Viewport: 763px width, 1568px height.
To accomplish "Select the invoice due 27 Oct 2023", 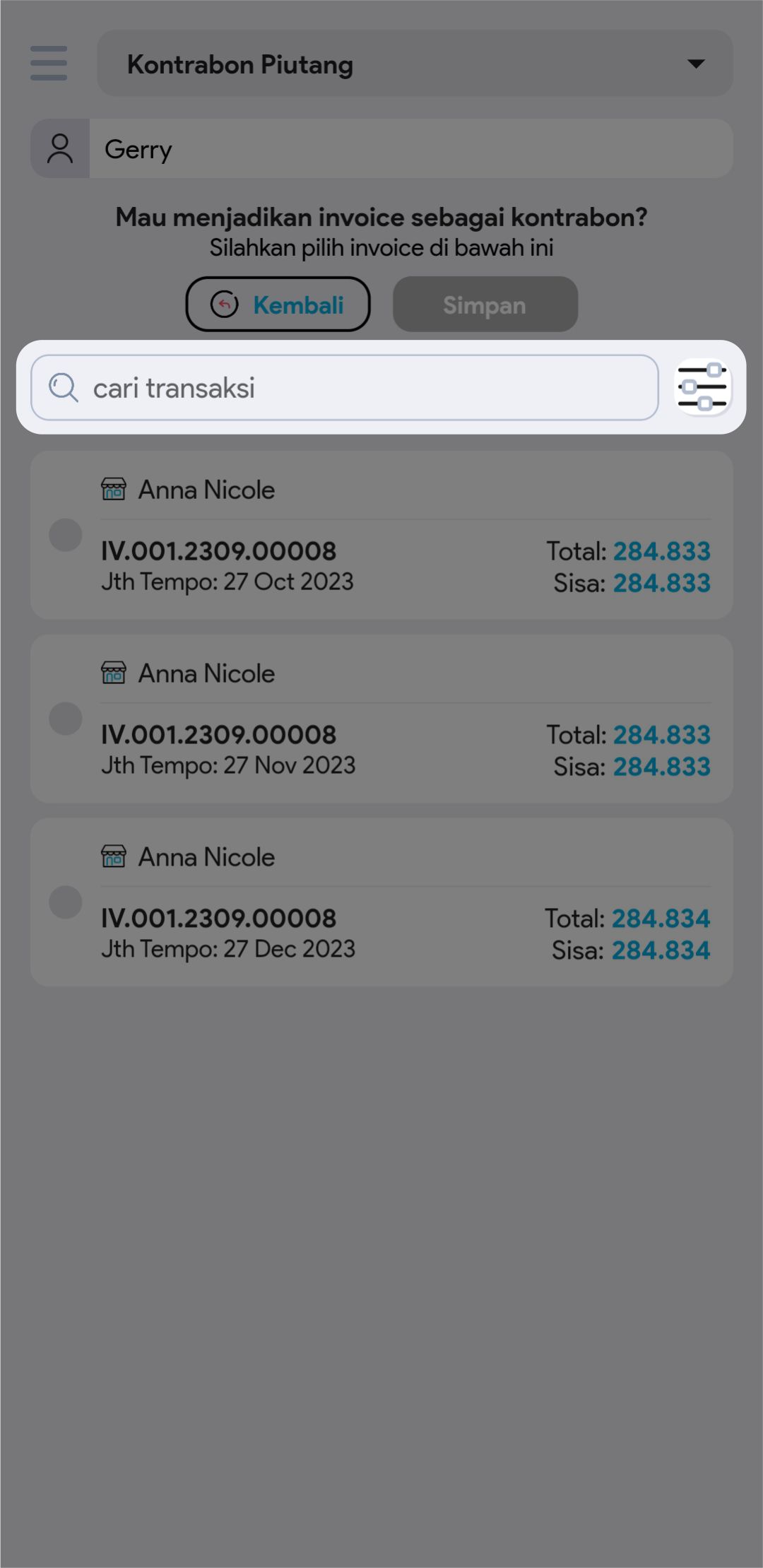I will click(x=66, y=535).
